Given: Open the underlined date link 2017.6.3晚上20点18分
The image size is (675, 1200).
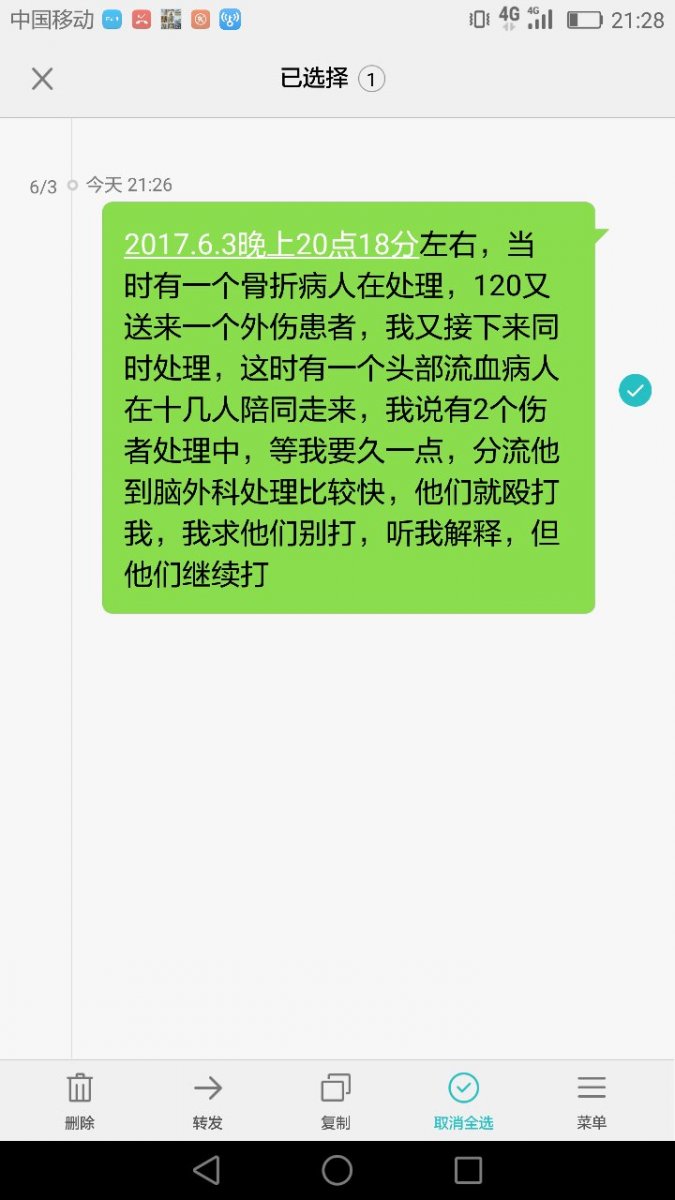Looking at the screenshot, I should tap(270, 244).
